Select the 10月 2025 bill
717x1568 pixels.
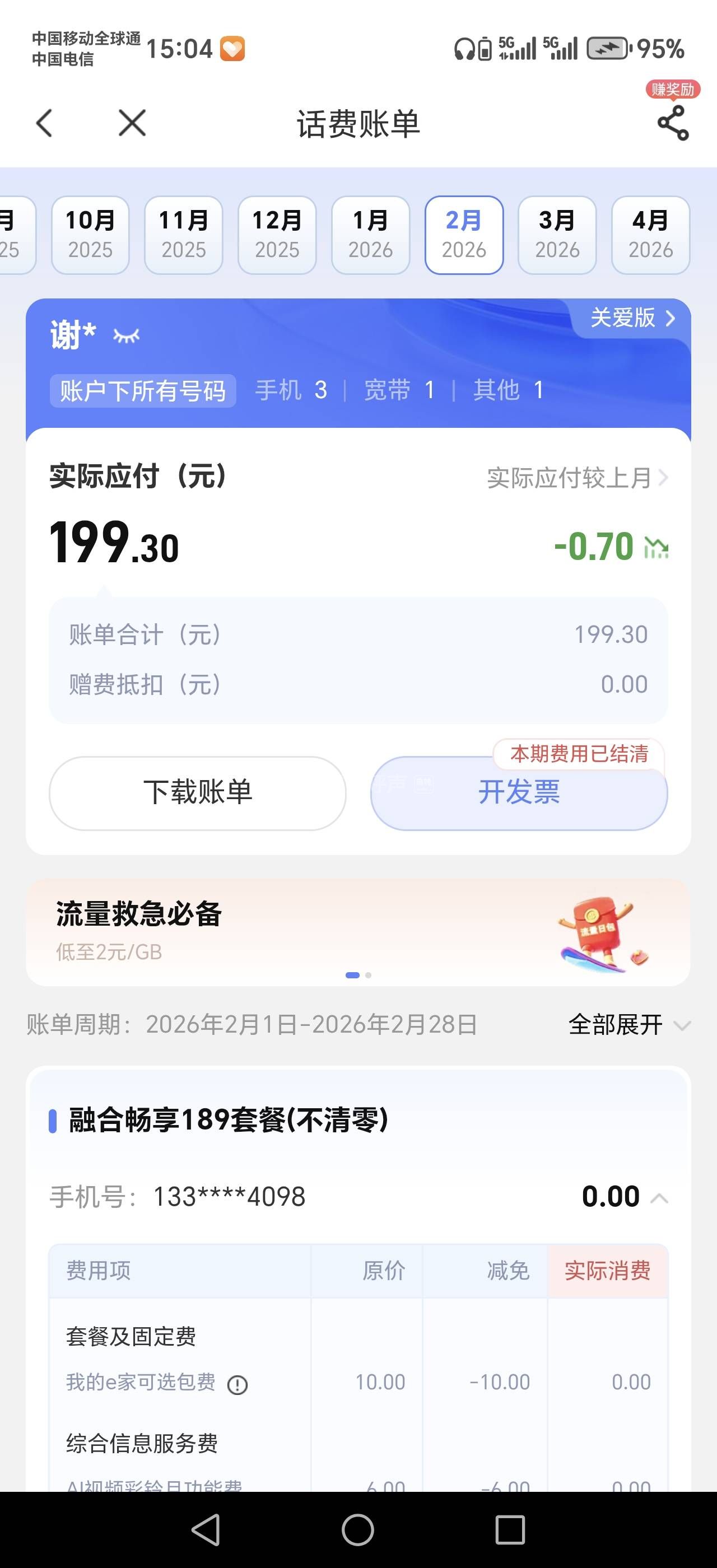click(x=90, y=235)
